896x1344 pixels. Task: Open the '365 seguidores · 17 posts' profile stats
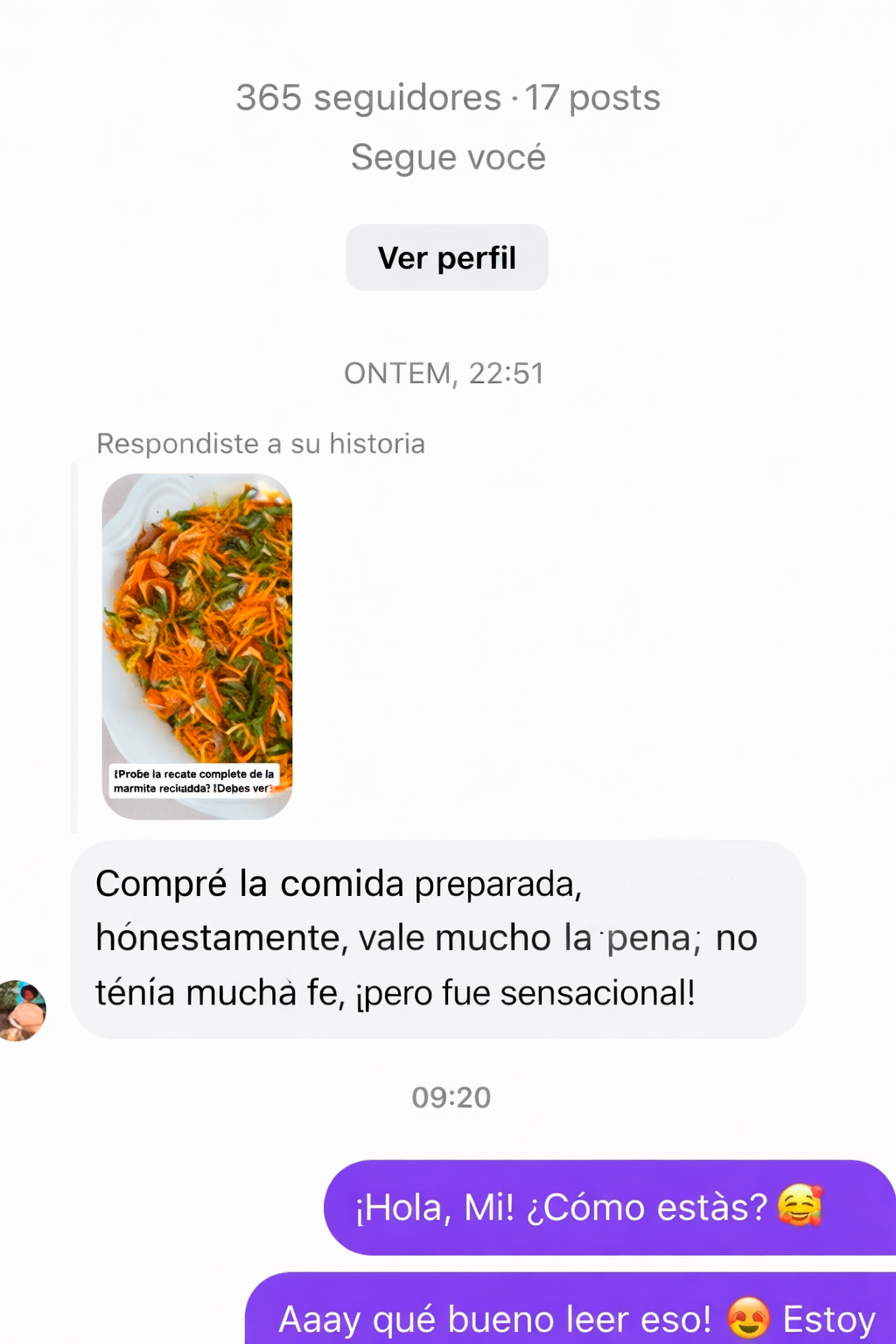pos(447,97)
